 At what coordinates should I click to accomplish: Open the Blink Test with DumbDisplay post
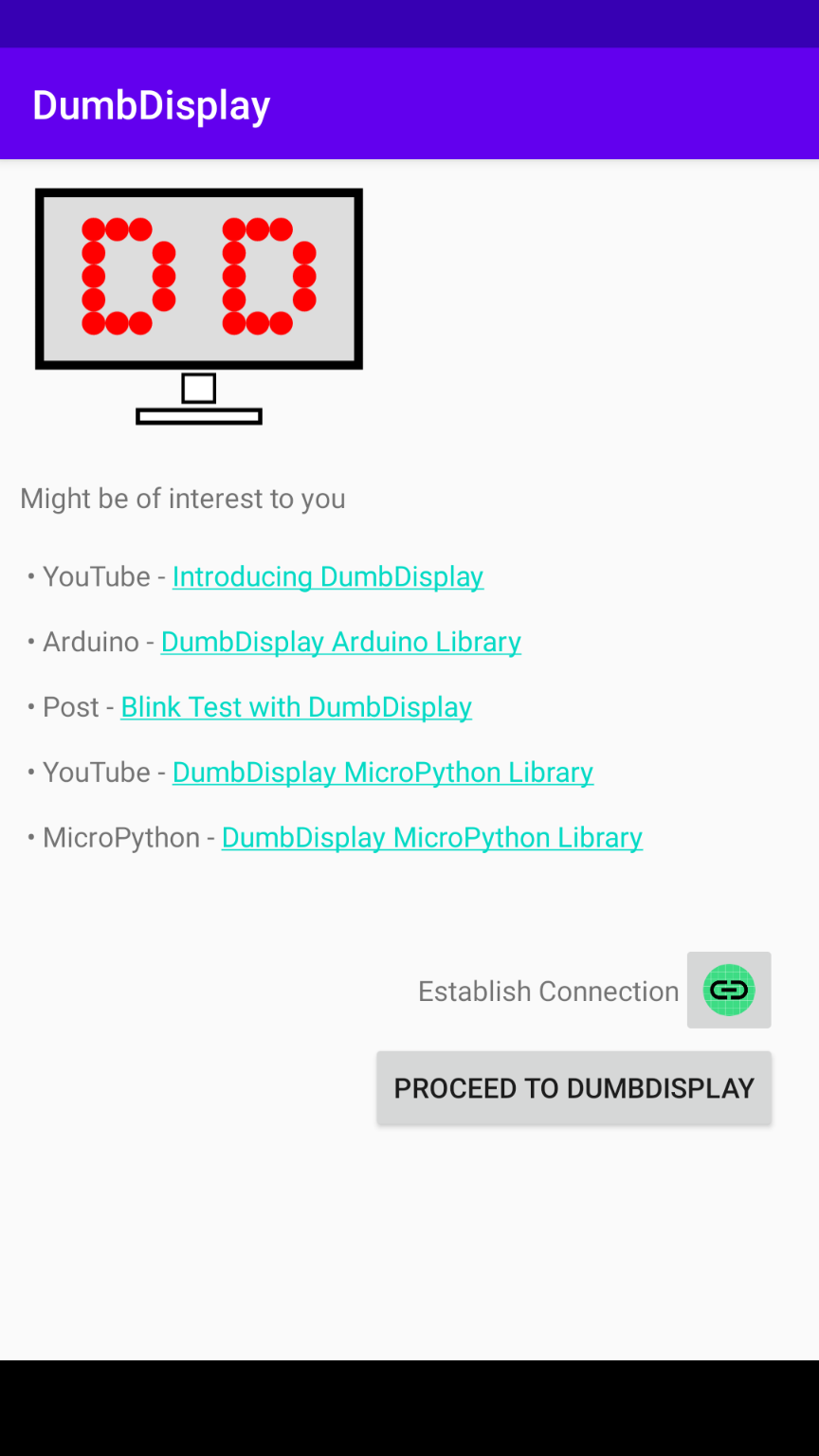(296, 707)
